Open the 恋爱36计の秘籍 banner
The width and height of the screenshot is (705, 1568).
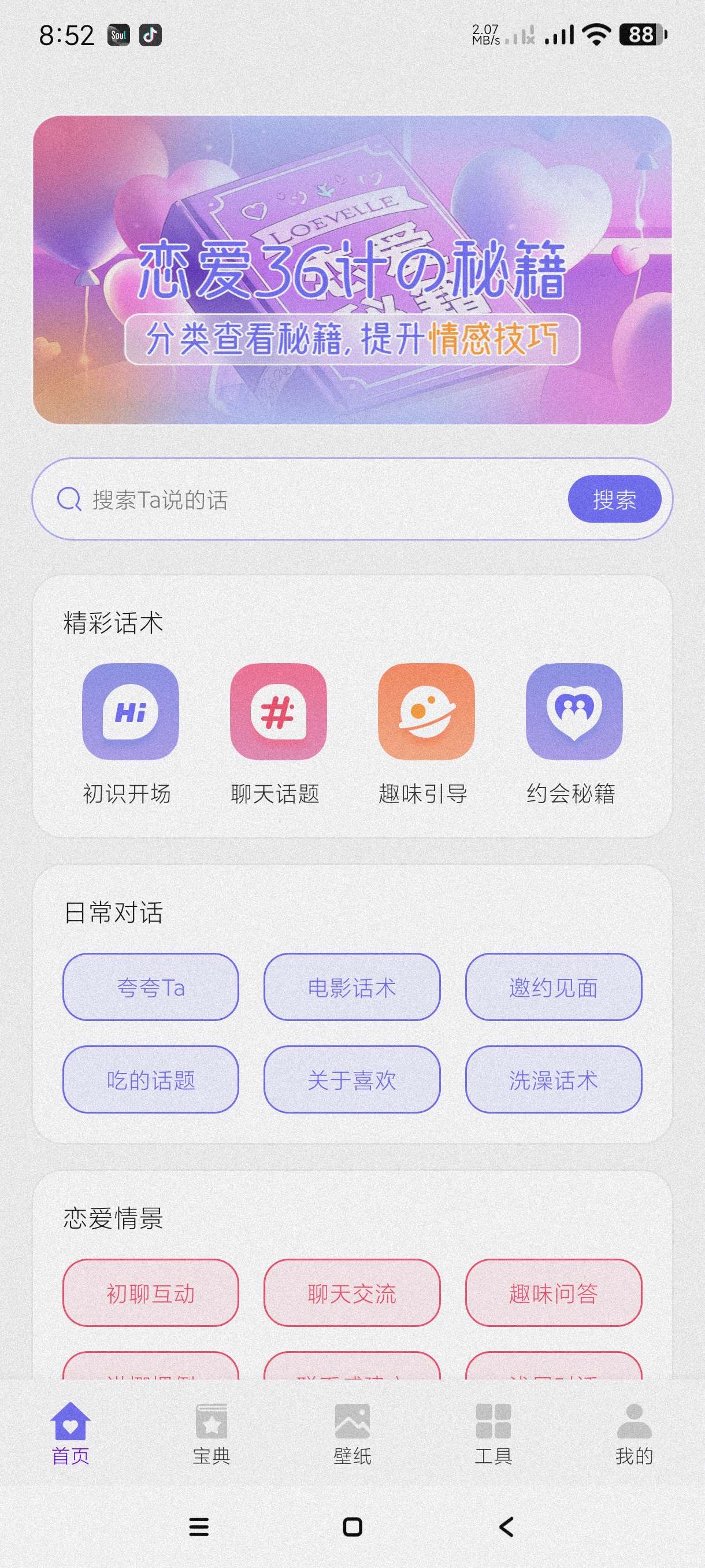(x=352, y=269)
